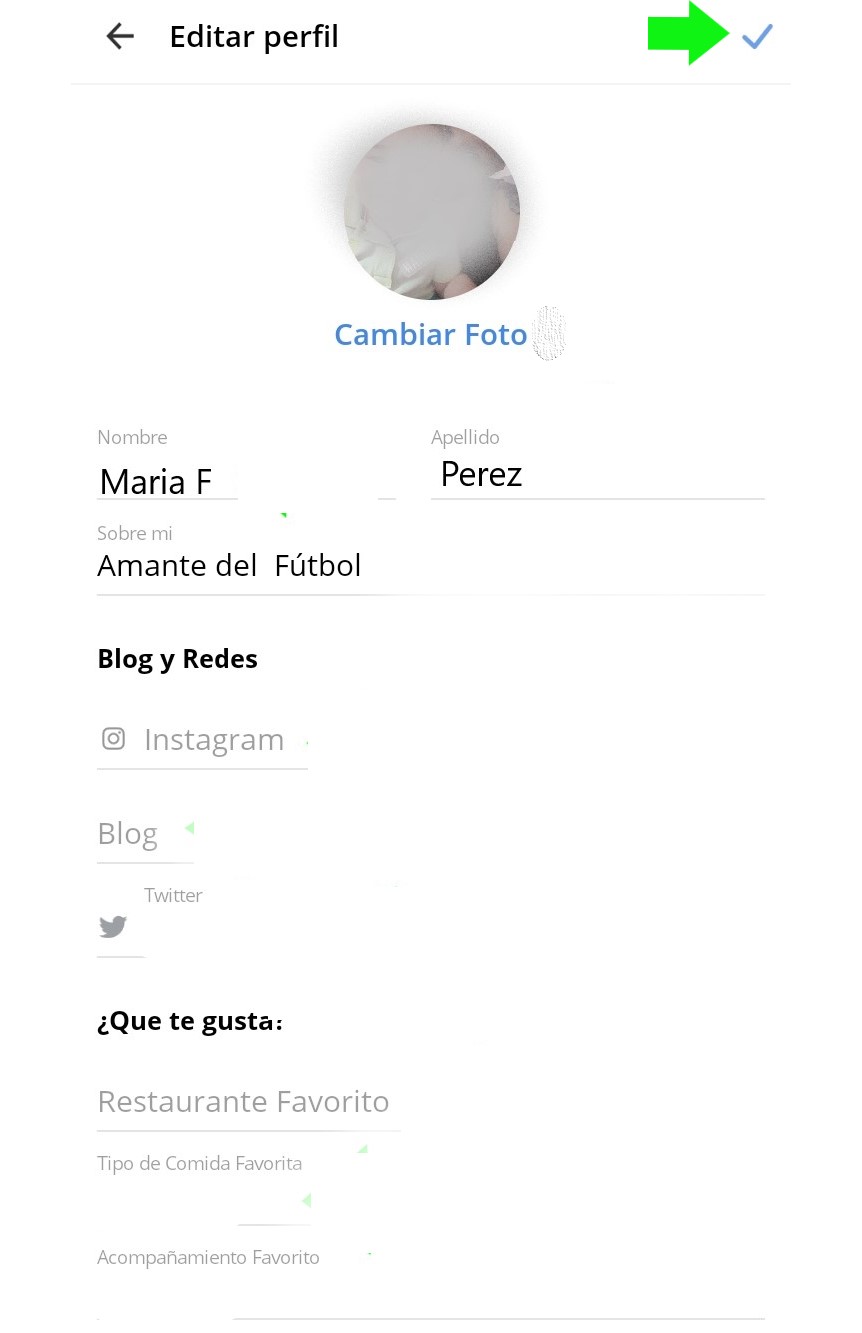The image size is (862, 1333).
Task: Select the Instagram icon in Blog y Redes
Action: [x=113, y=738]
